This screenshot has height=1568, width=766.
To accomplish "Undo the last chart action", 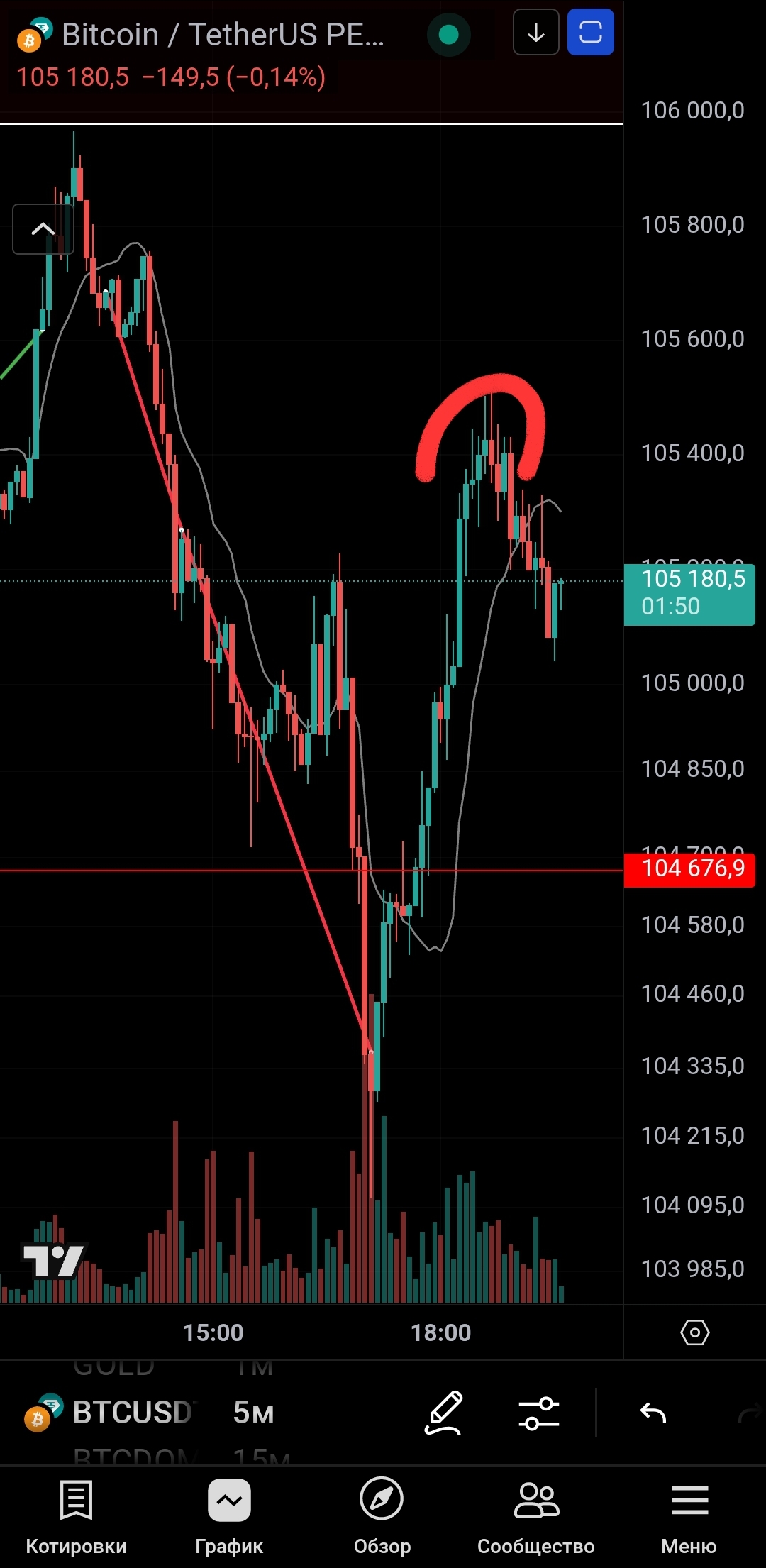I will (x=653, y=1412).
